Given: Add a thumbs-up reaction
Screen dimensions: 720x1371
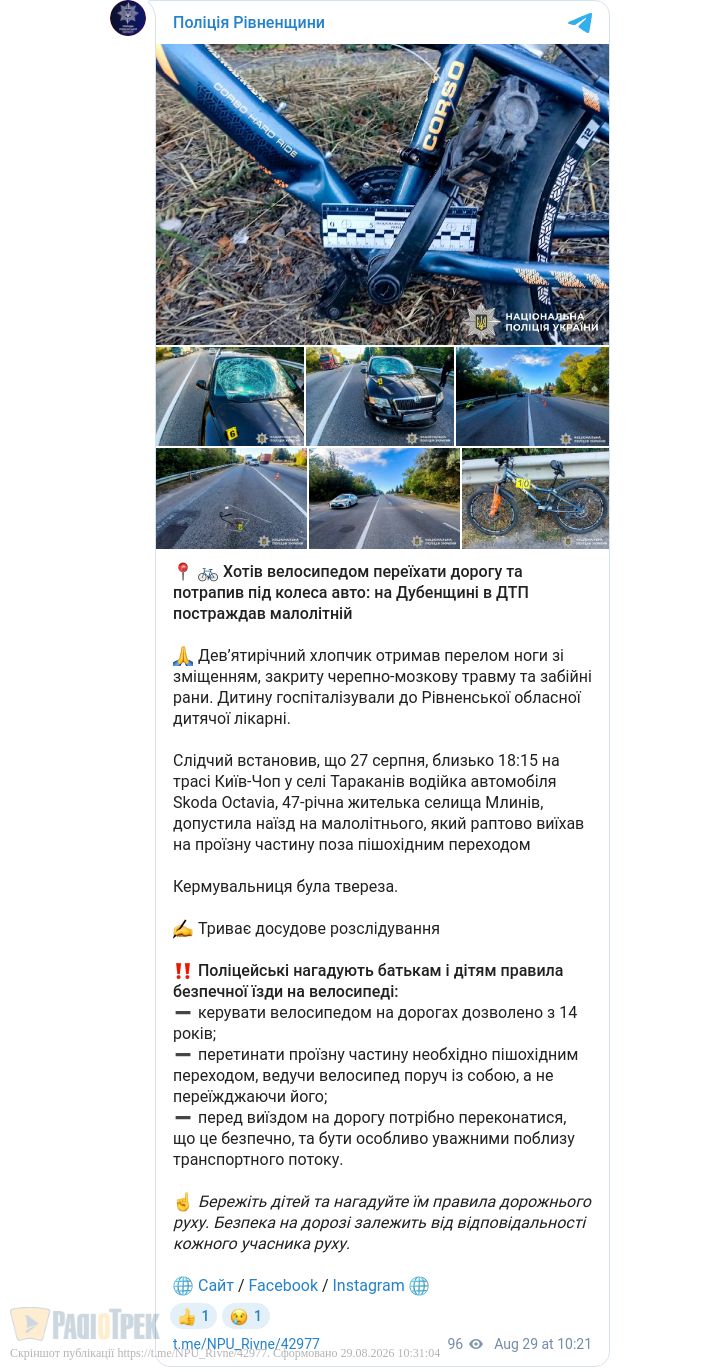Looking at the screenshot, I should pos(193,1316).
